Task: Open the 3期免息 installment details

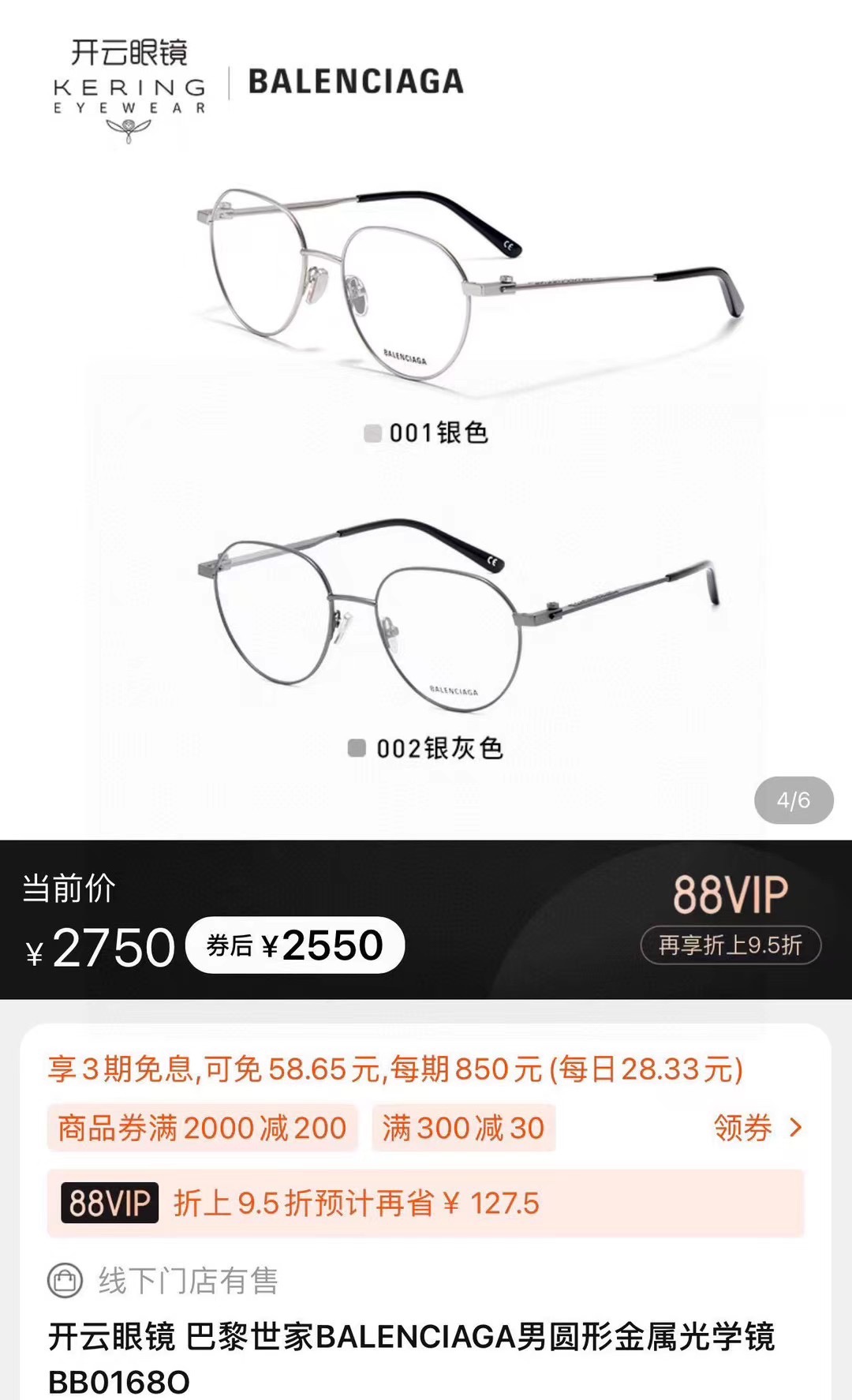Action: pyautogui.click(x=394, y=1069)
